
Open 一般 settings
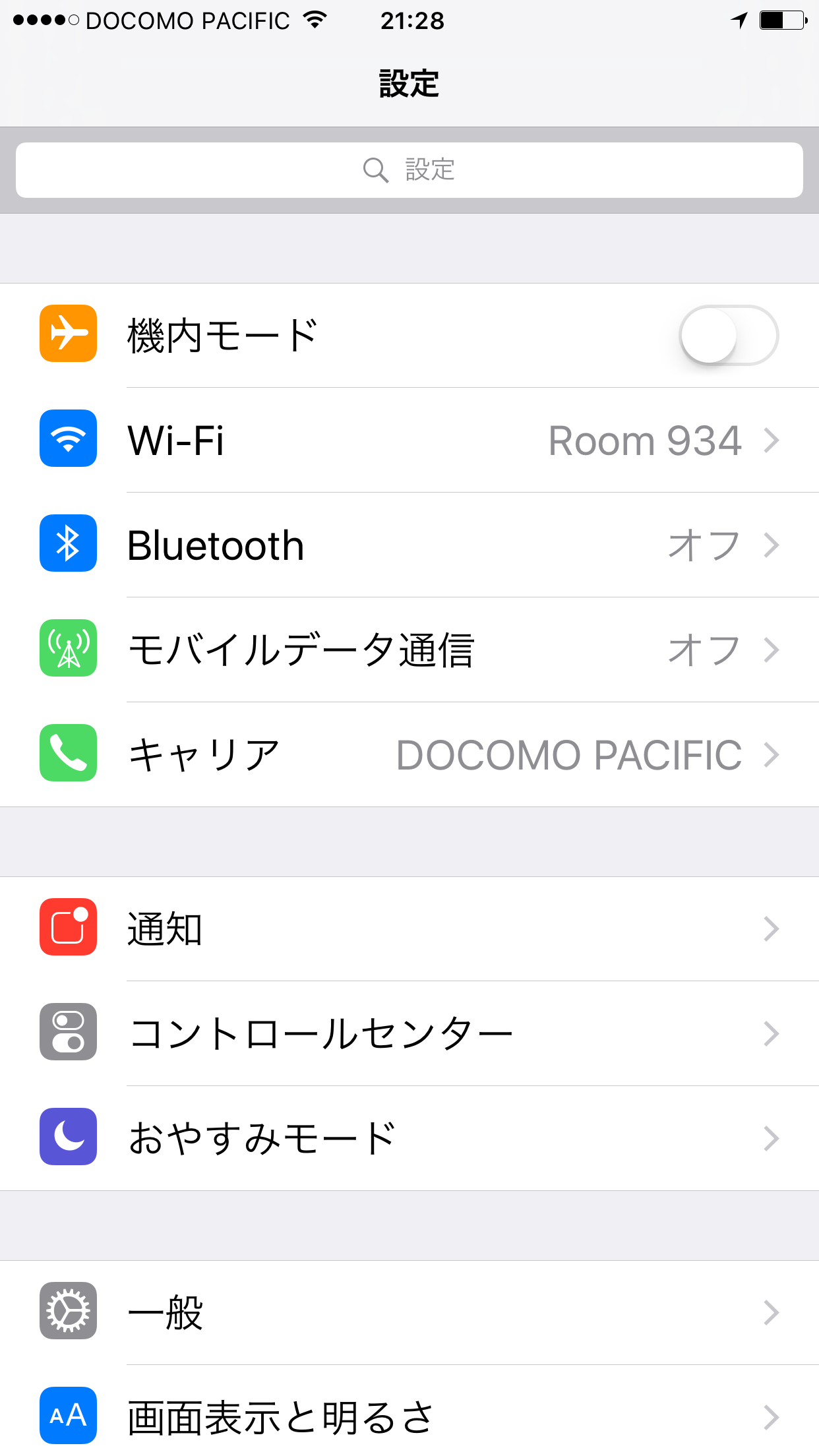point(409,1313)
